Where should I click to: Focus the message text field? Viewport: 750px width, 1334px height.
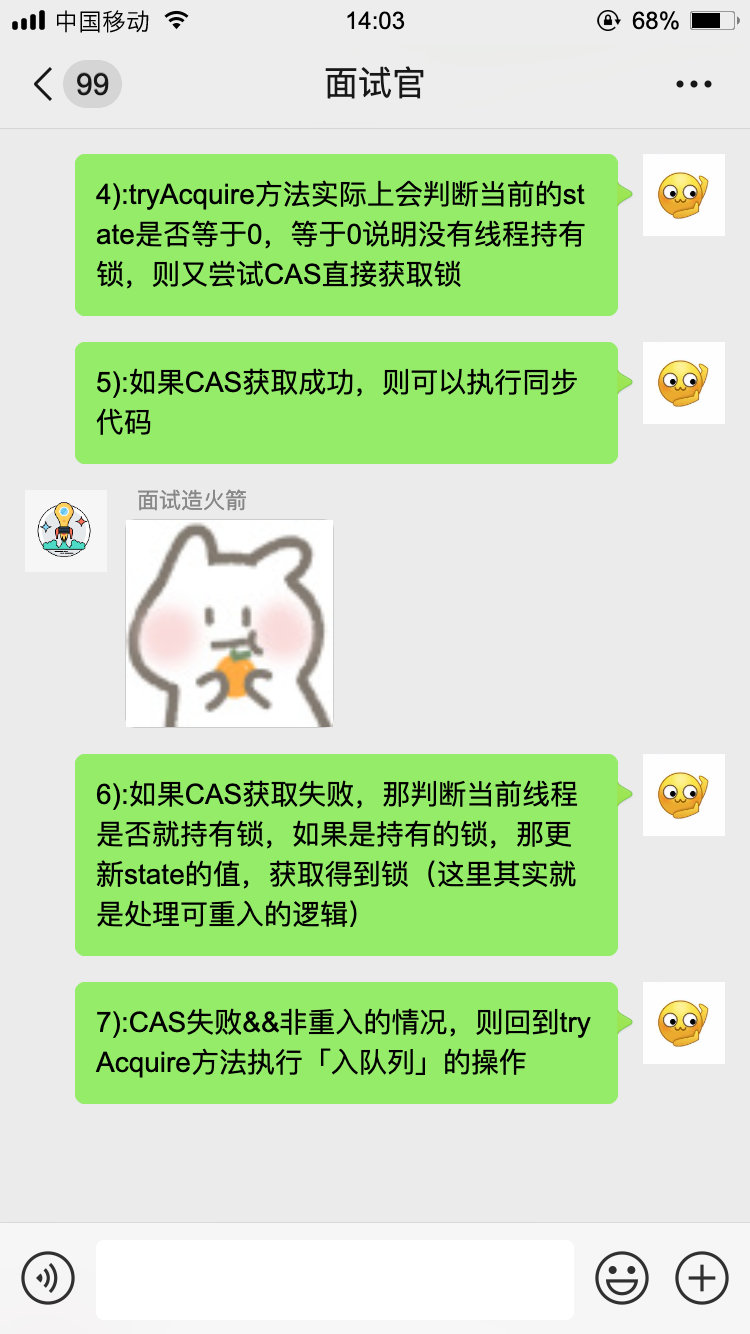(335, 1279)
